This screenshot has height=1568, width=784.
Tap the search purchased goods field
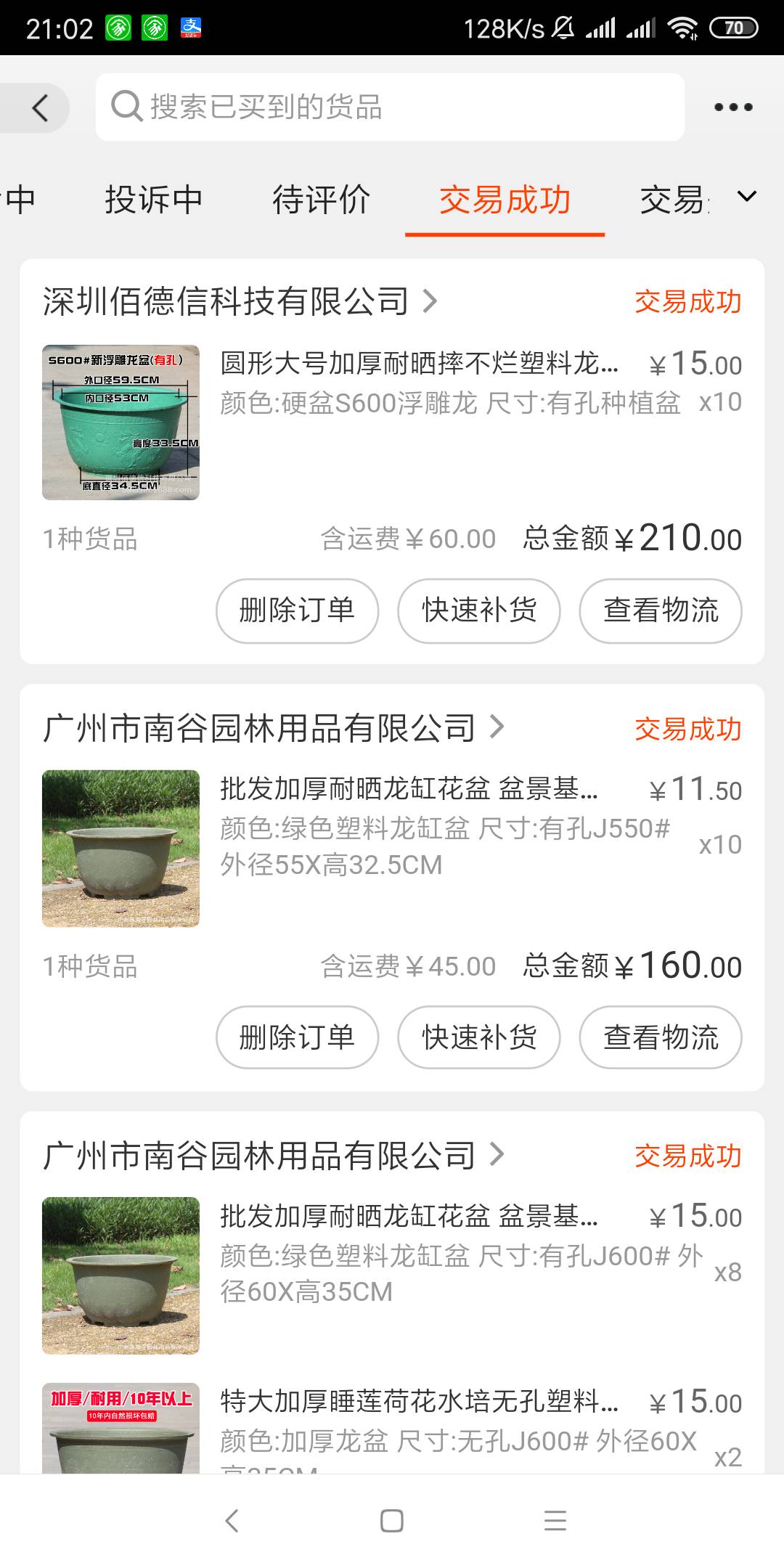(x=390, y=107)
